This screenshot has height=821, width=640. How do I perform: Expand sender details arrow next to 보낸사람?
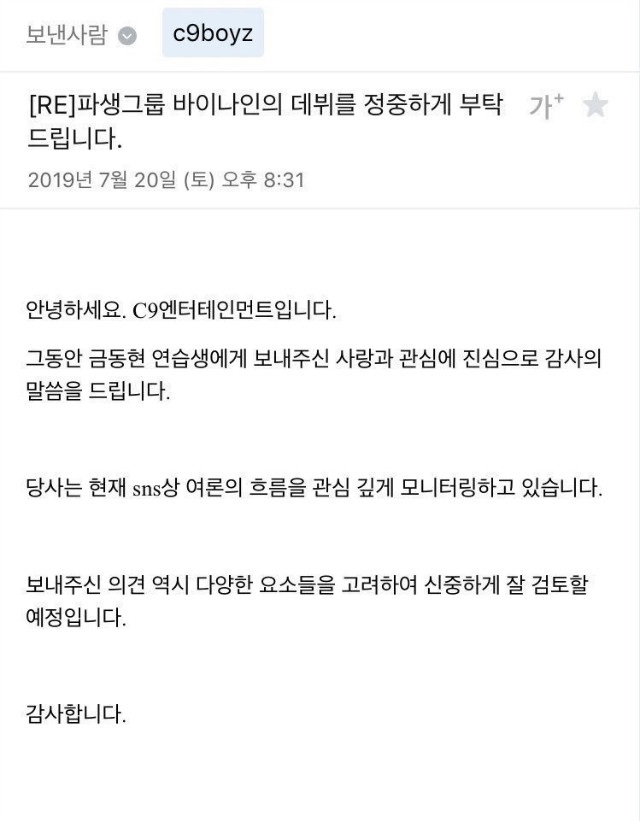(127, 35)
